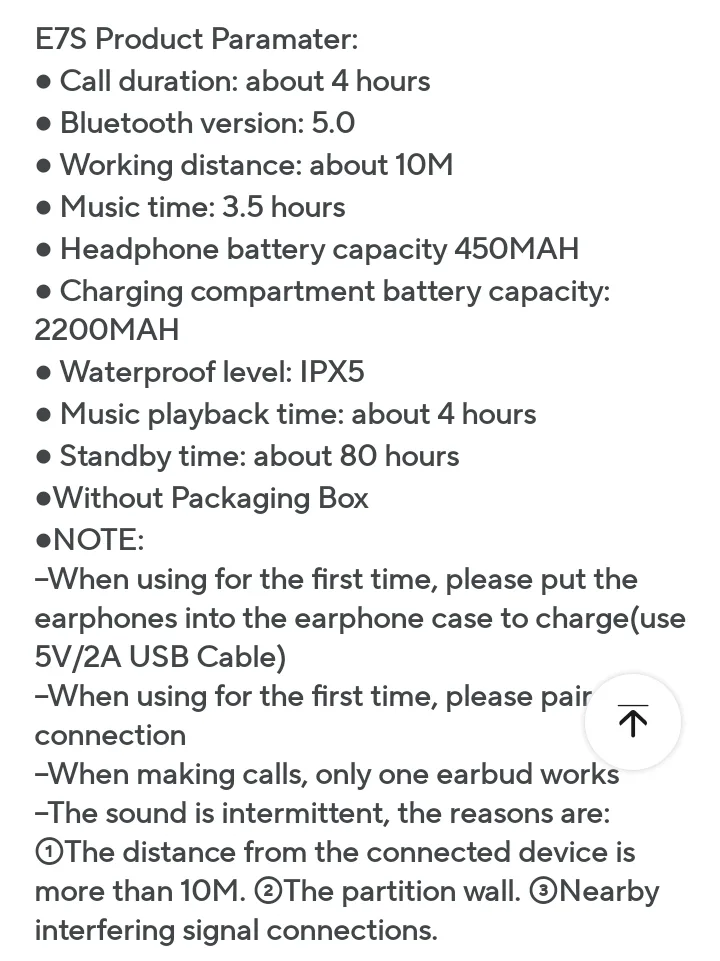This screenshot has width=720, height=961.
Task: Click the 2200MAH capacity value
Action: point(107,329)
